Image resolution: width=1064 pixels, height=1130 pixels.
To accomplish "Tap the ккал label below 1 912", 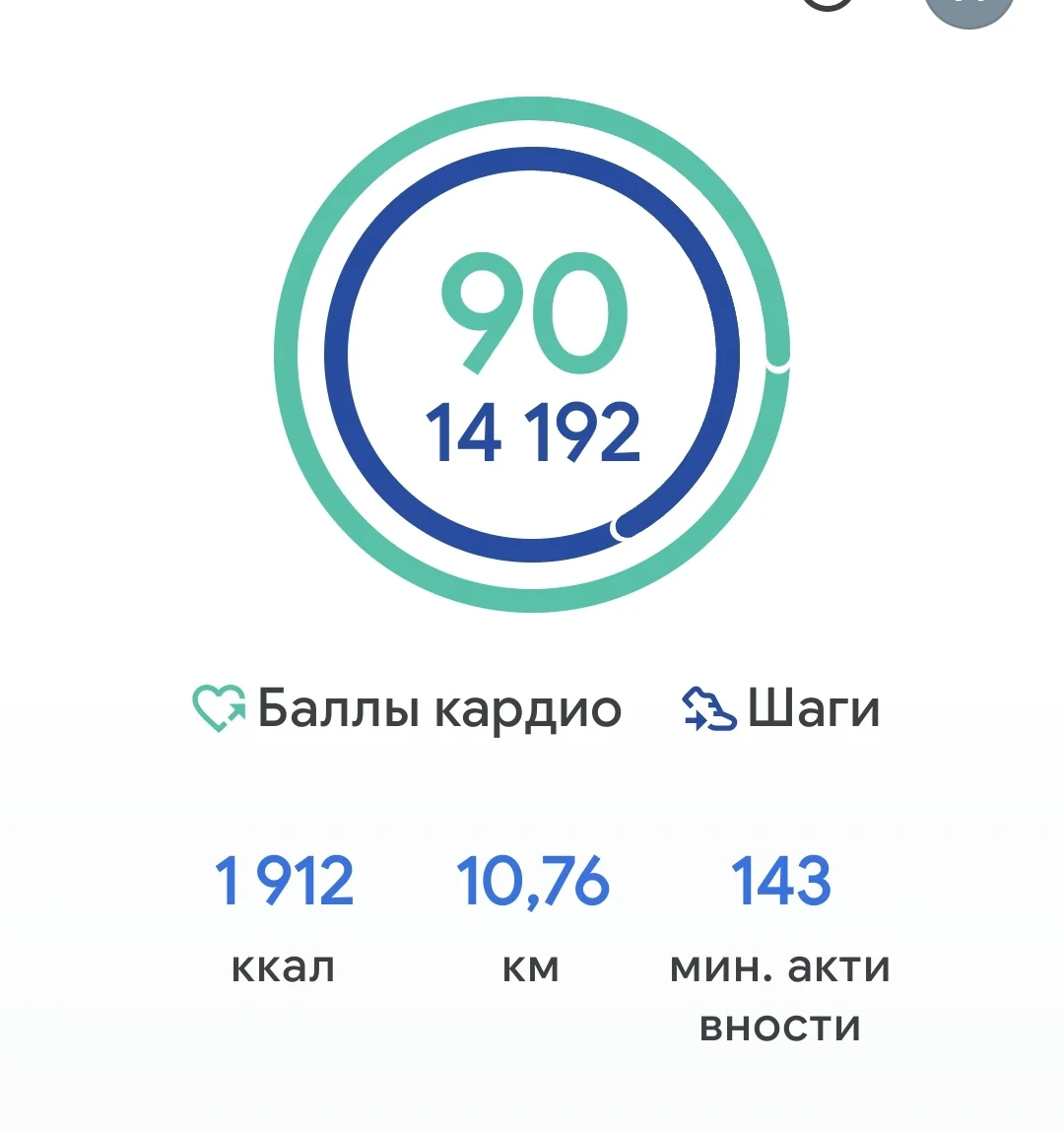I will [x=285, y=968].
